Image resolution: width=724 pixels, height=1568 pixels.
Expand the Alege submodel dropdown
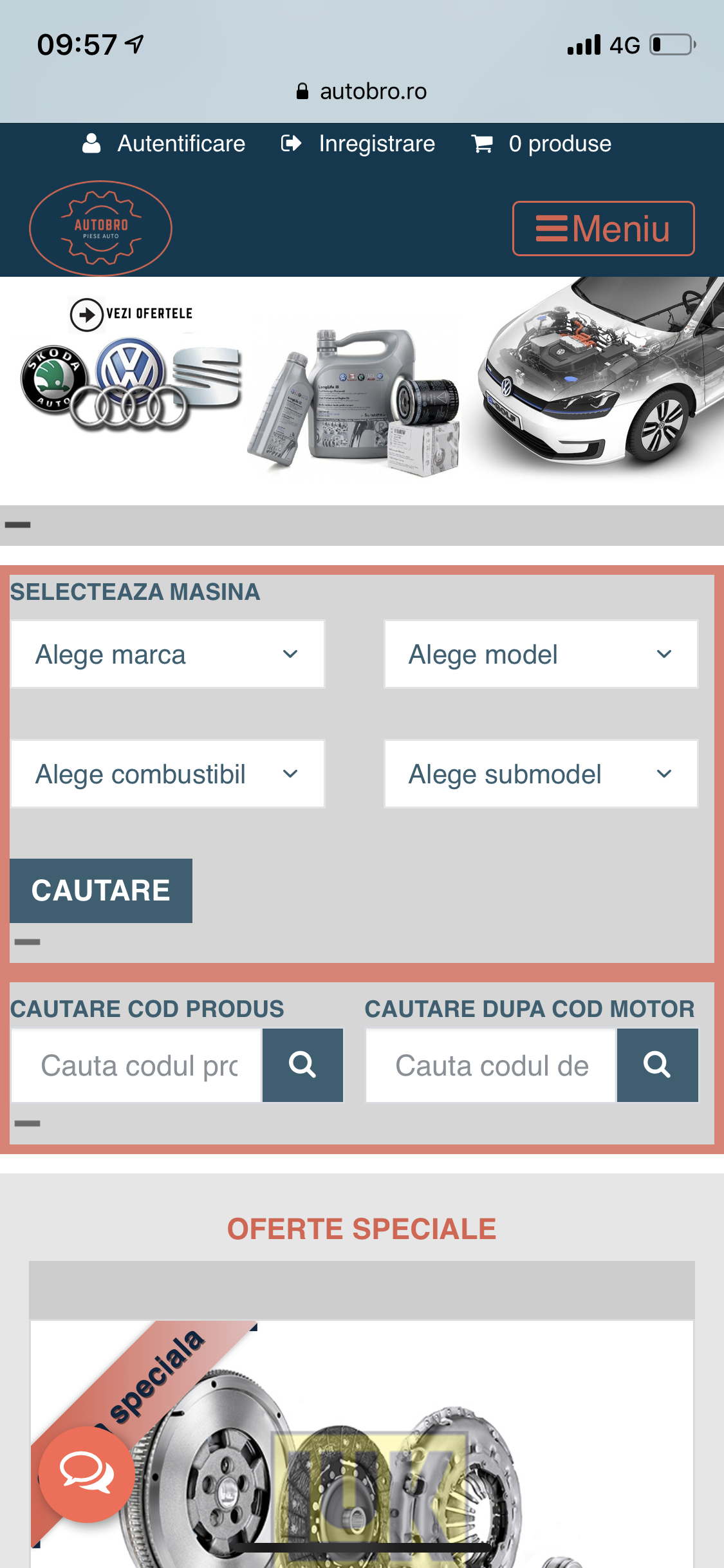tap(541, 774)
